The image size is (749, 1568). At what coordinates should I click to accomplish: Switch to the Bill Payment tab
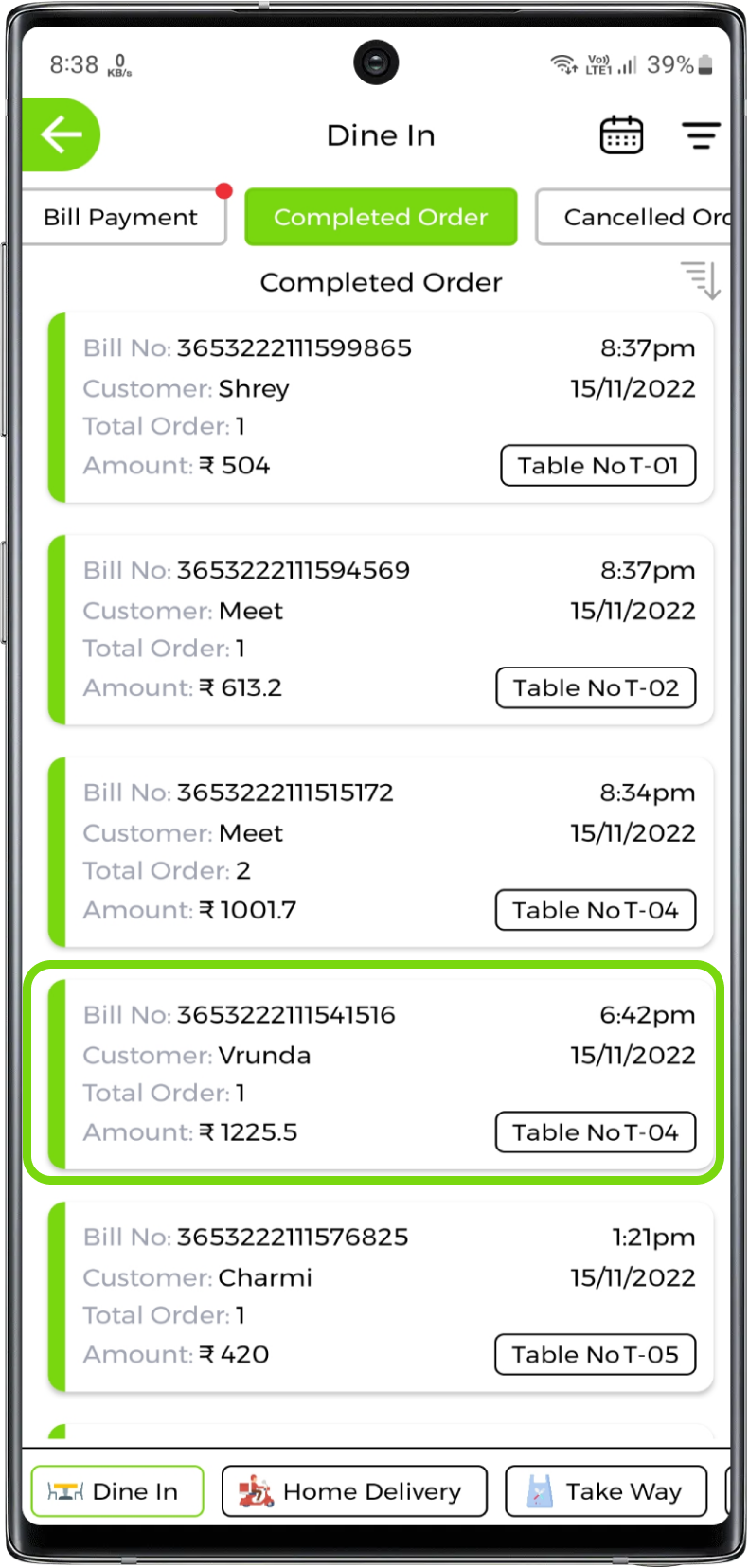[121, 217]
